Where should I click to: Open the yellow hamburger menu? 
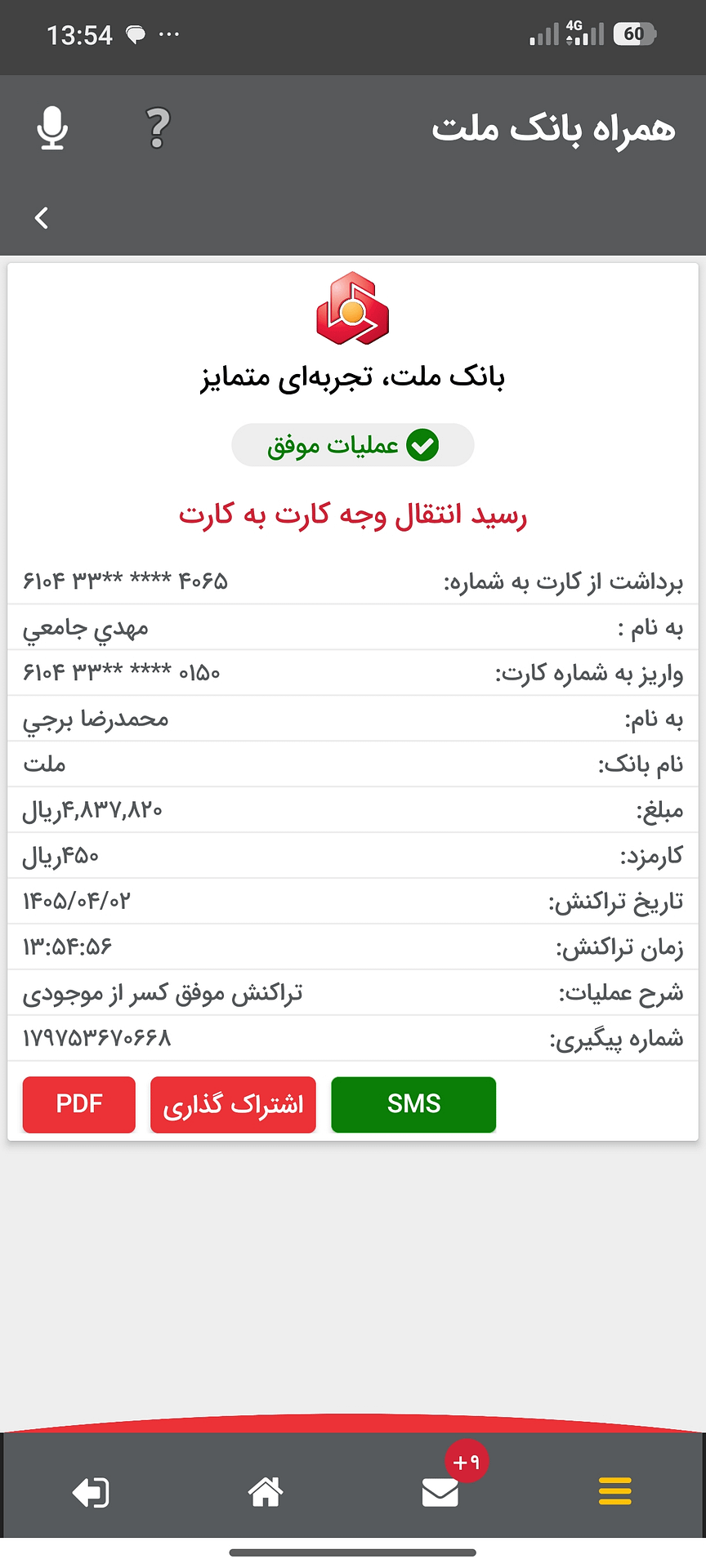(x=614, y=1490)
